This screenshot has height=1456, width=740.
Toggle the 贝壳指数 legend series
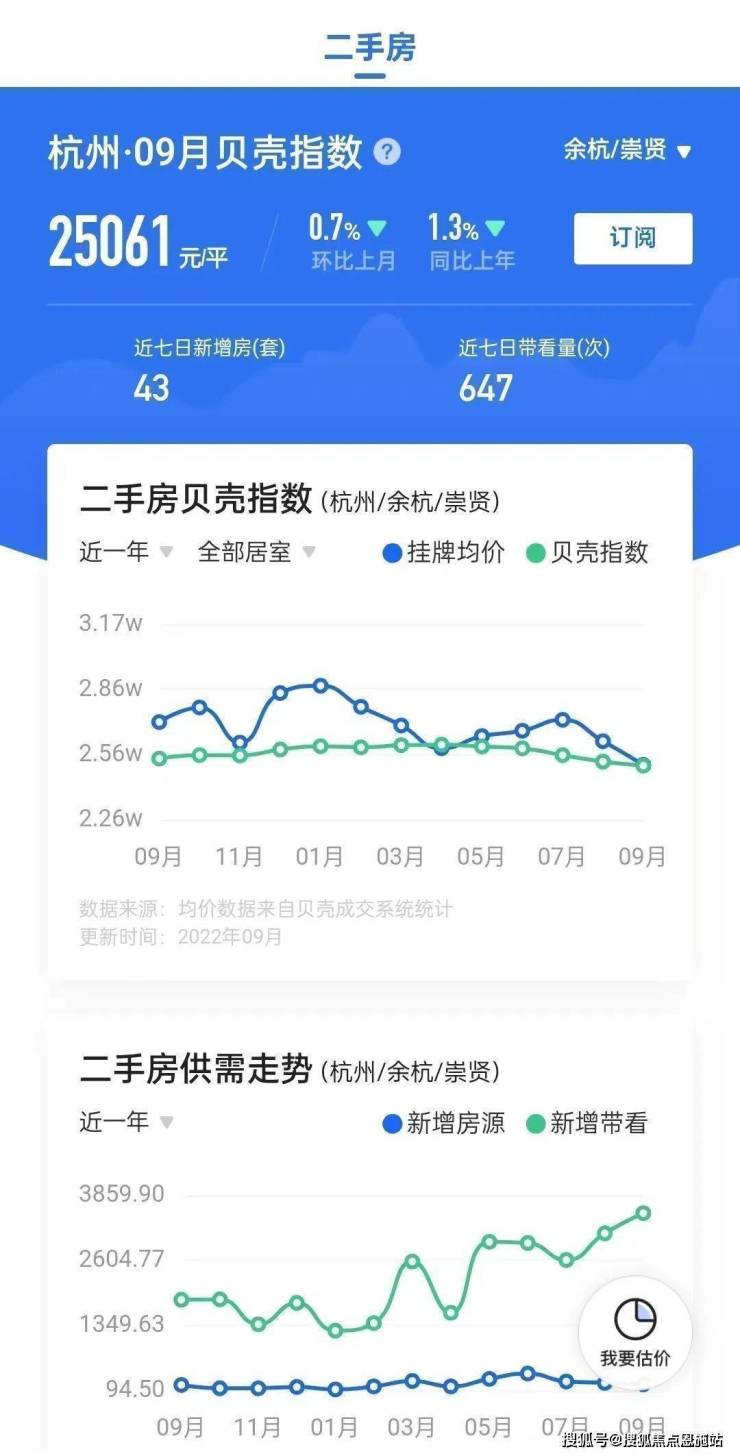point(588,552)
